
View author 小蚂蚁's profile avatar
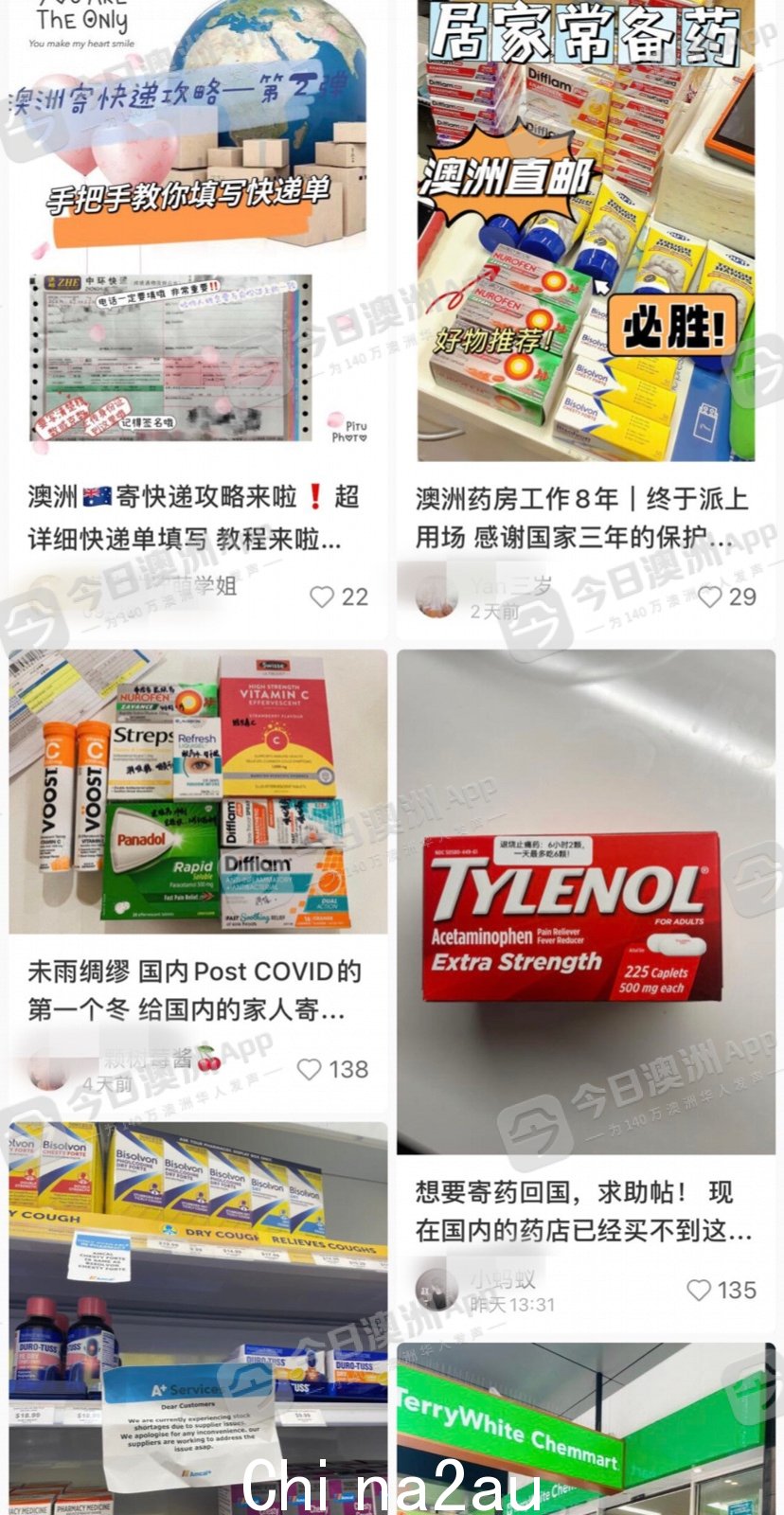tap(437, 1289)
